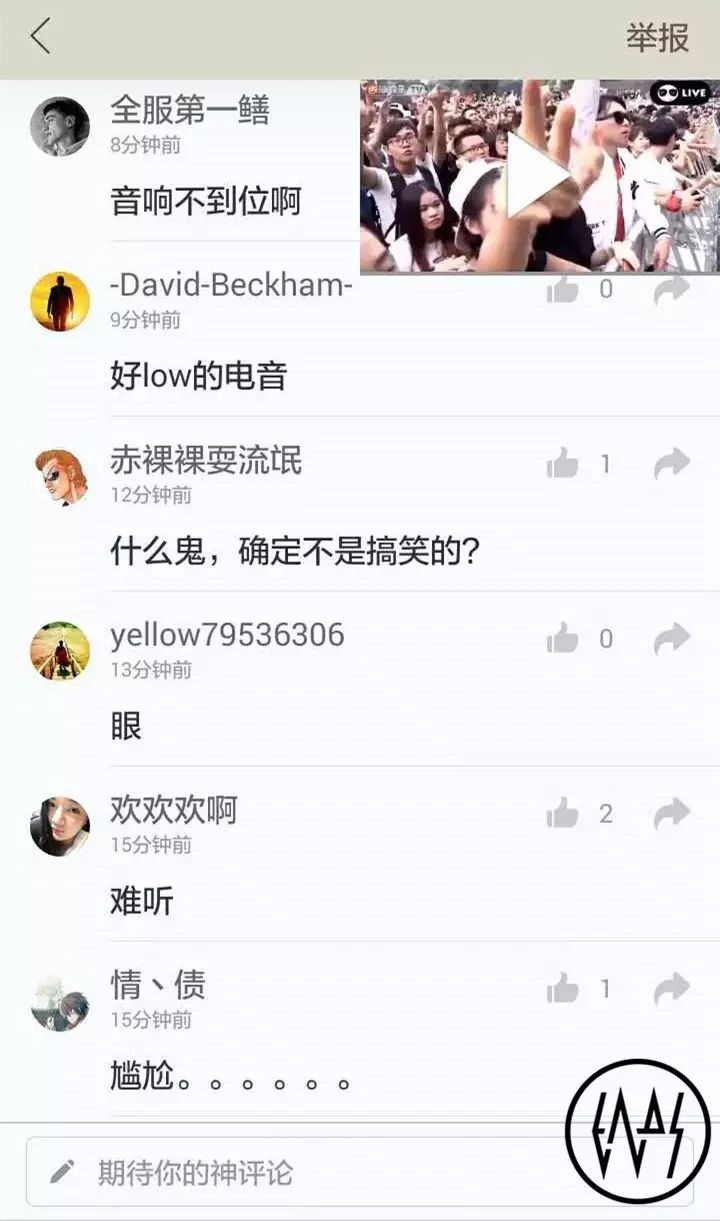
Task: Open the avatar of yellow79536306
Action: coord(60,651)
